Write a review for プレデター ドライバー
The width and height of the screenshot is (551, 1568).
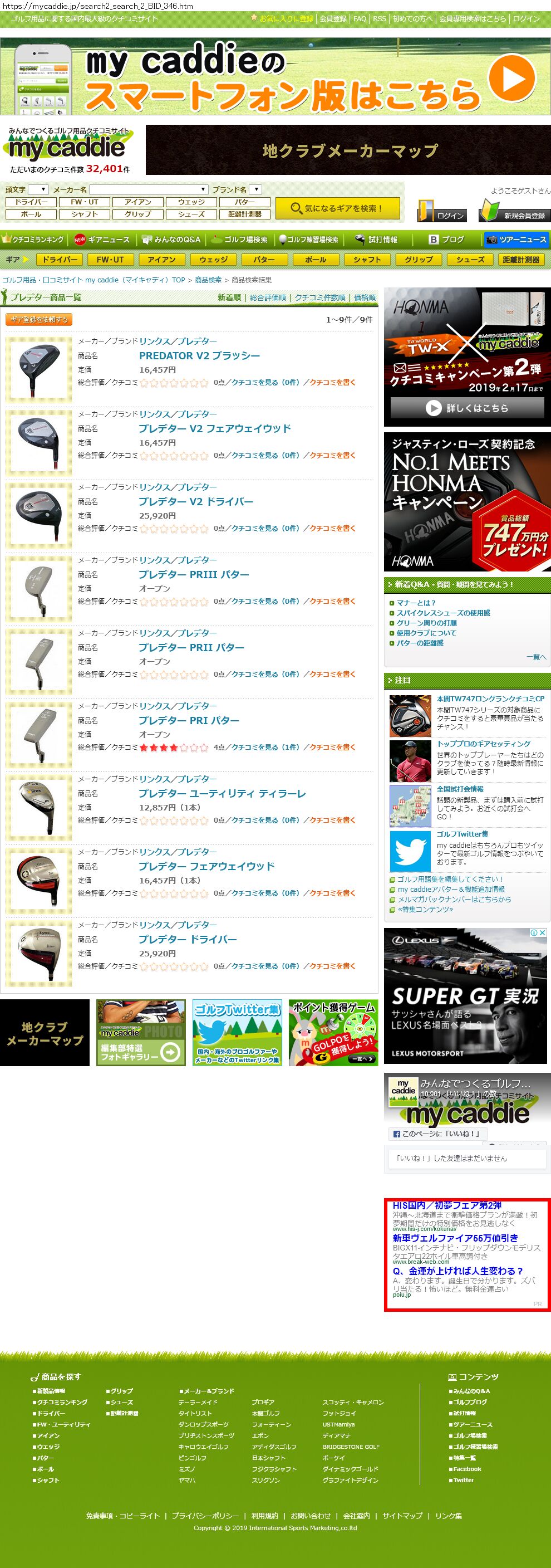(333, 966)
